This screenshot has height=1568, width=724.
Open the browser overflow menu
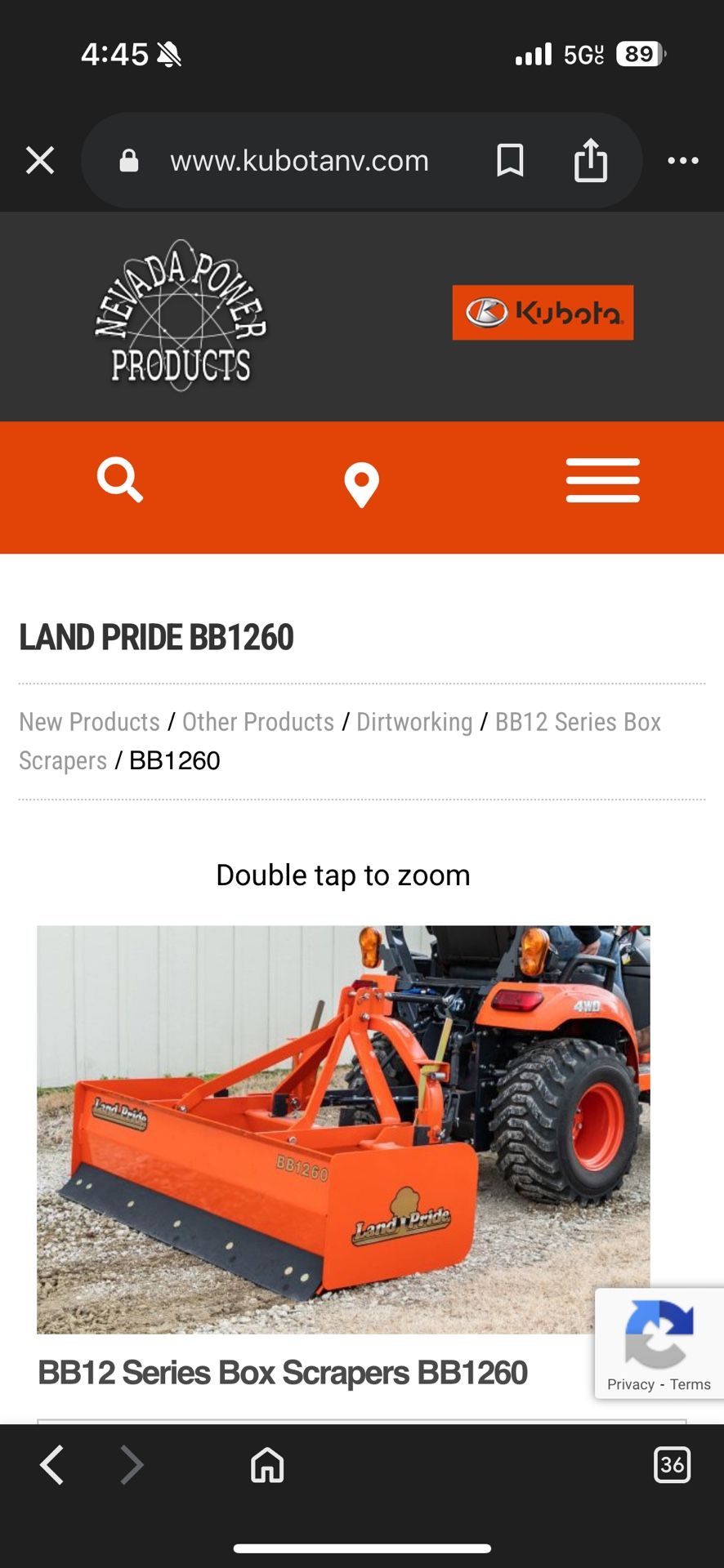point(682,160)
